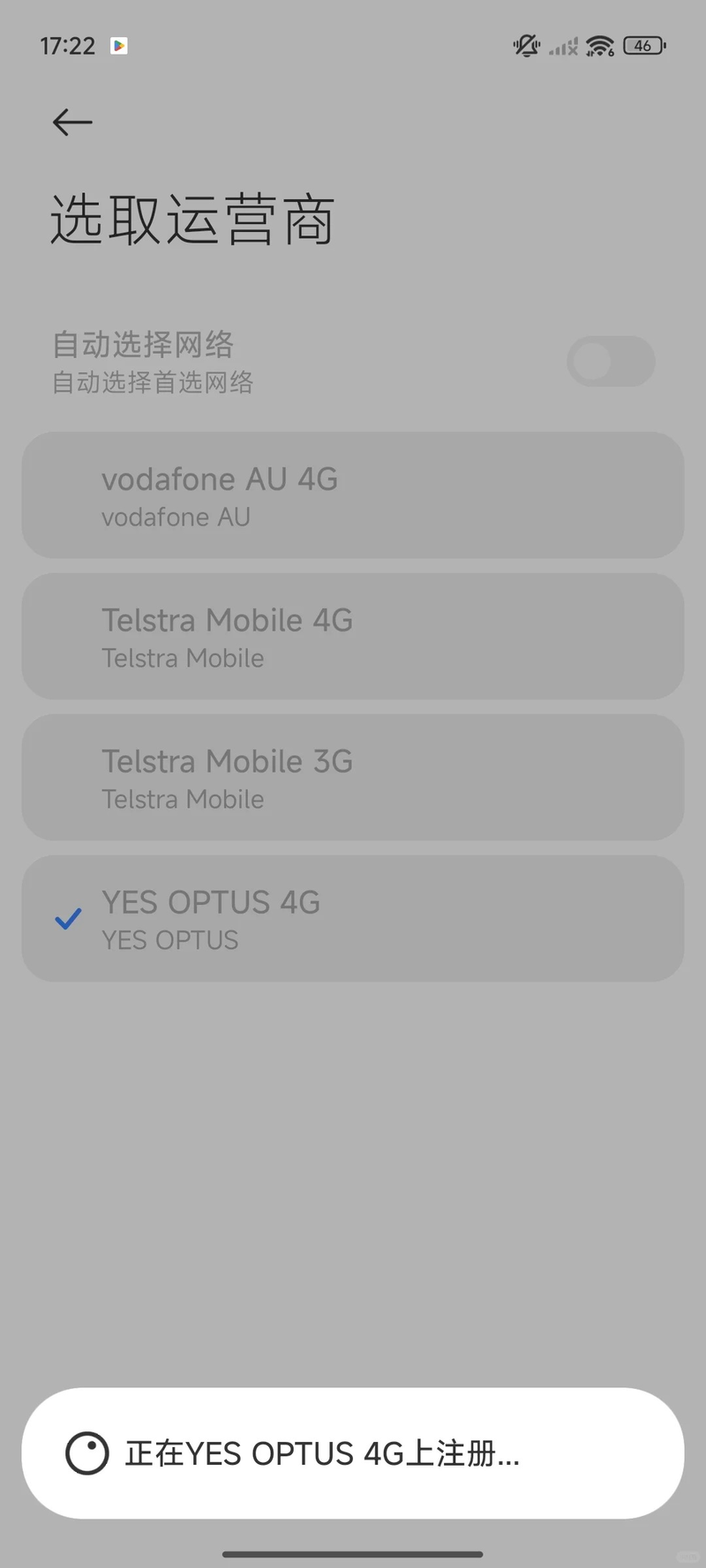Toggle the 自动选择网络 switch
Viewport: 706px width, 1568px height.
[x=610, y=362]
